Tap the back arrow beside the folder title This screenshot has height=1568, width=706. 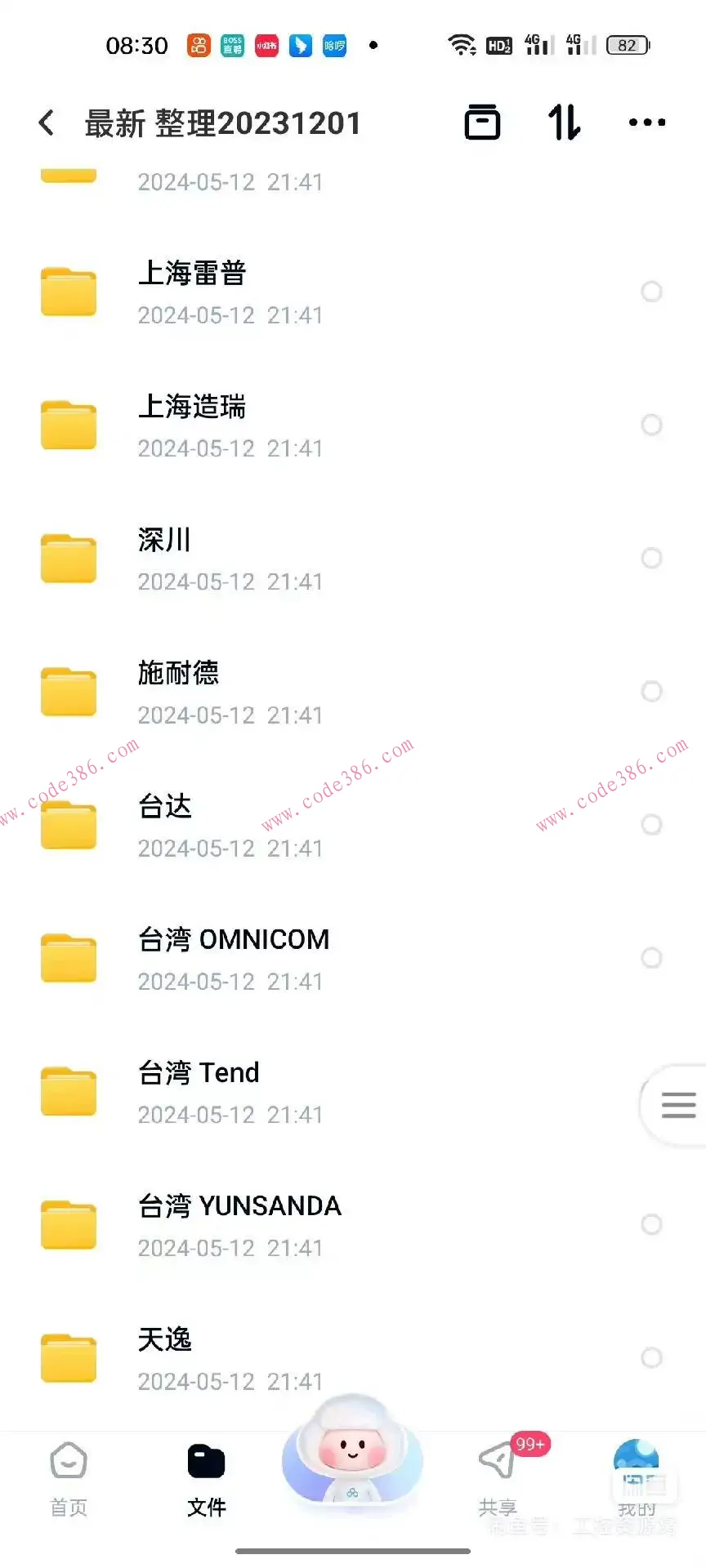tap(47, 121)
